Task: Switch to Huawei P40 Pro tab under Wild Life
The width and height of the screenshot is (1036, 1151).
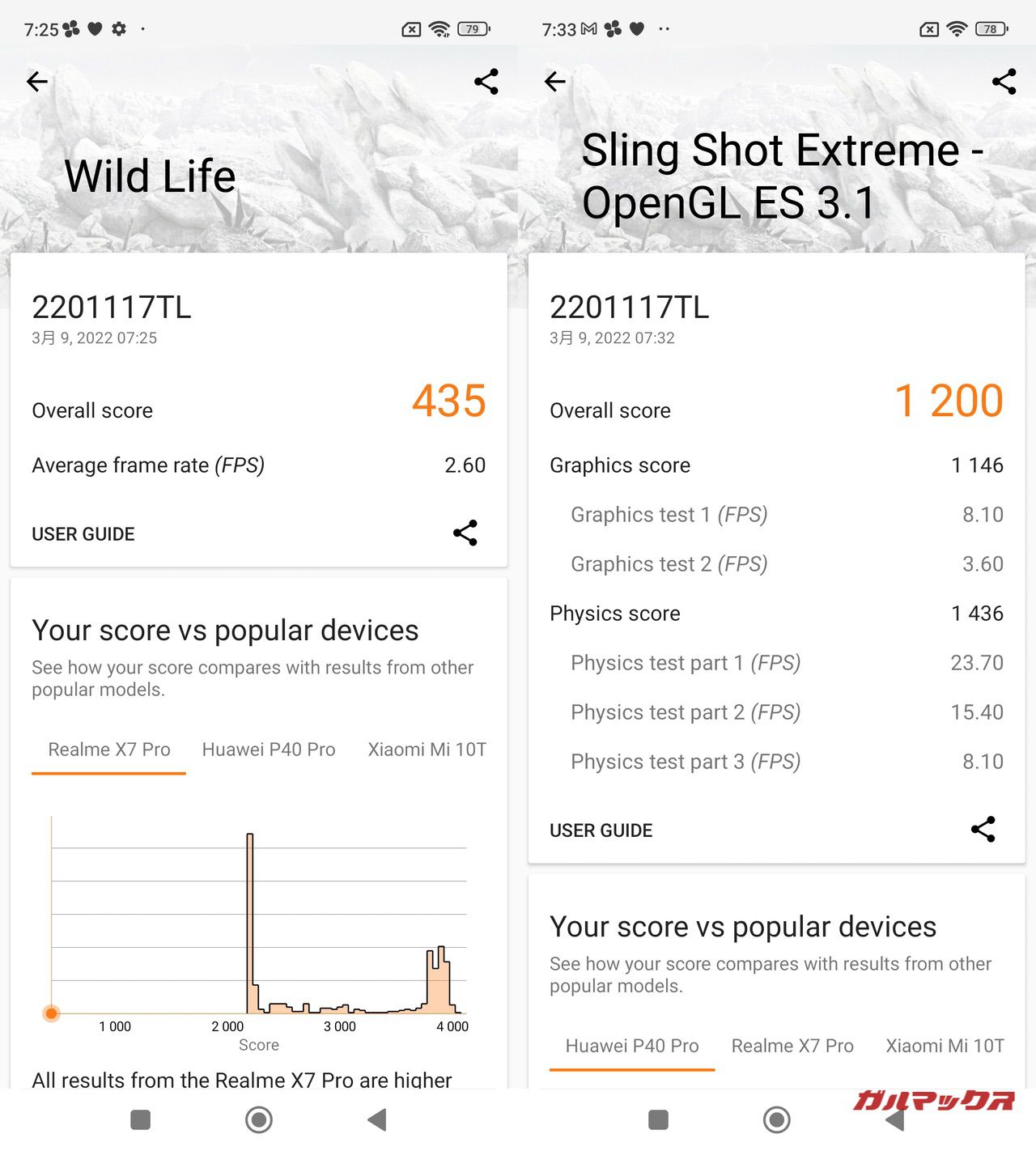Action: (269, 750)
